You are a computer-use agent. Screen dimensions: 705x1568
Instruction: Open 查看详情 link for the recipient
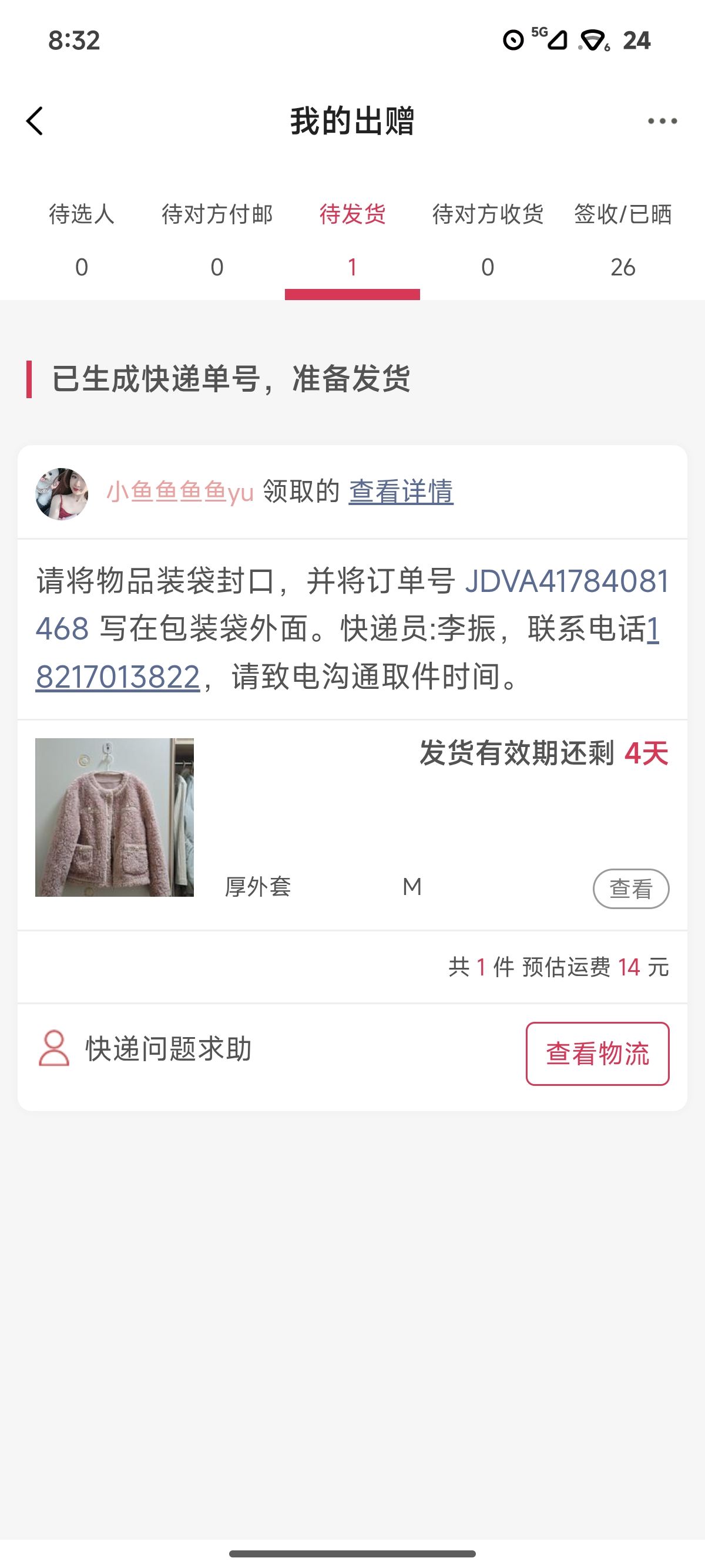[x=401, y=492]
